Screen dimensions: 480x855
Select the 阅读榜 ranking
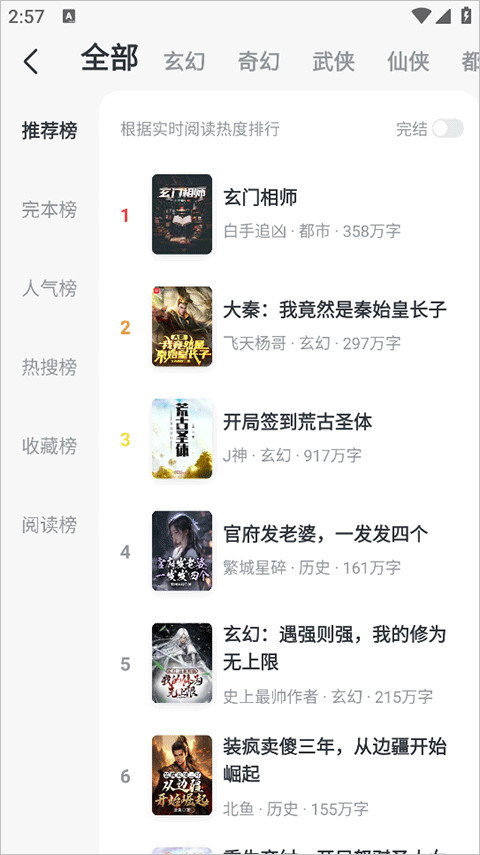(x=50, y=525)
